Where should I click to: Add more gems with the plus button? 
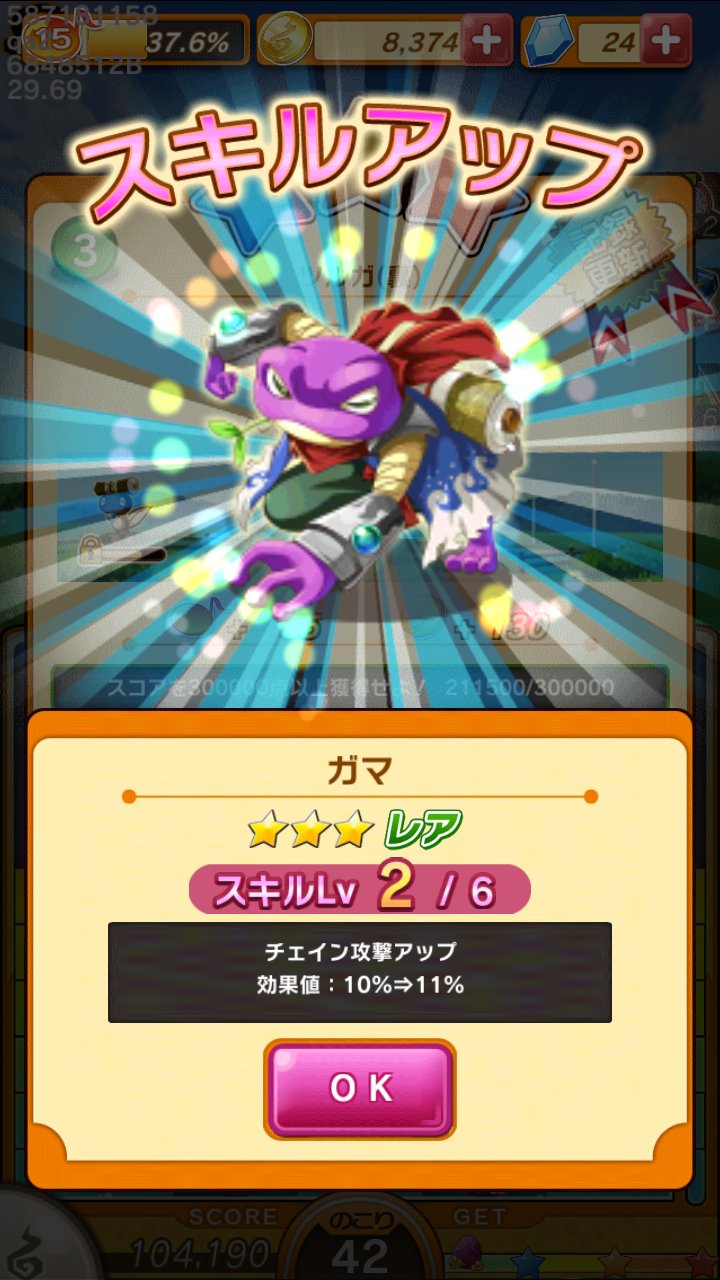666,41
